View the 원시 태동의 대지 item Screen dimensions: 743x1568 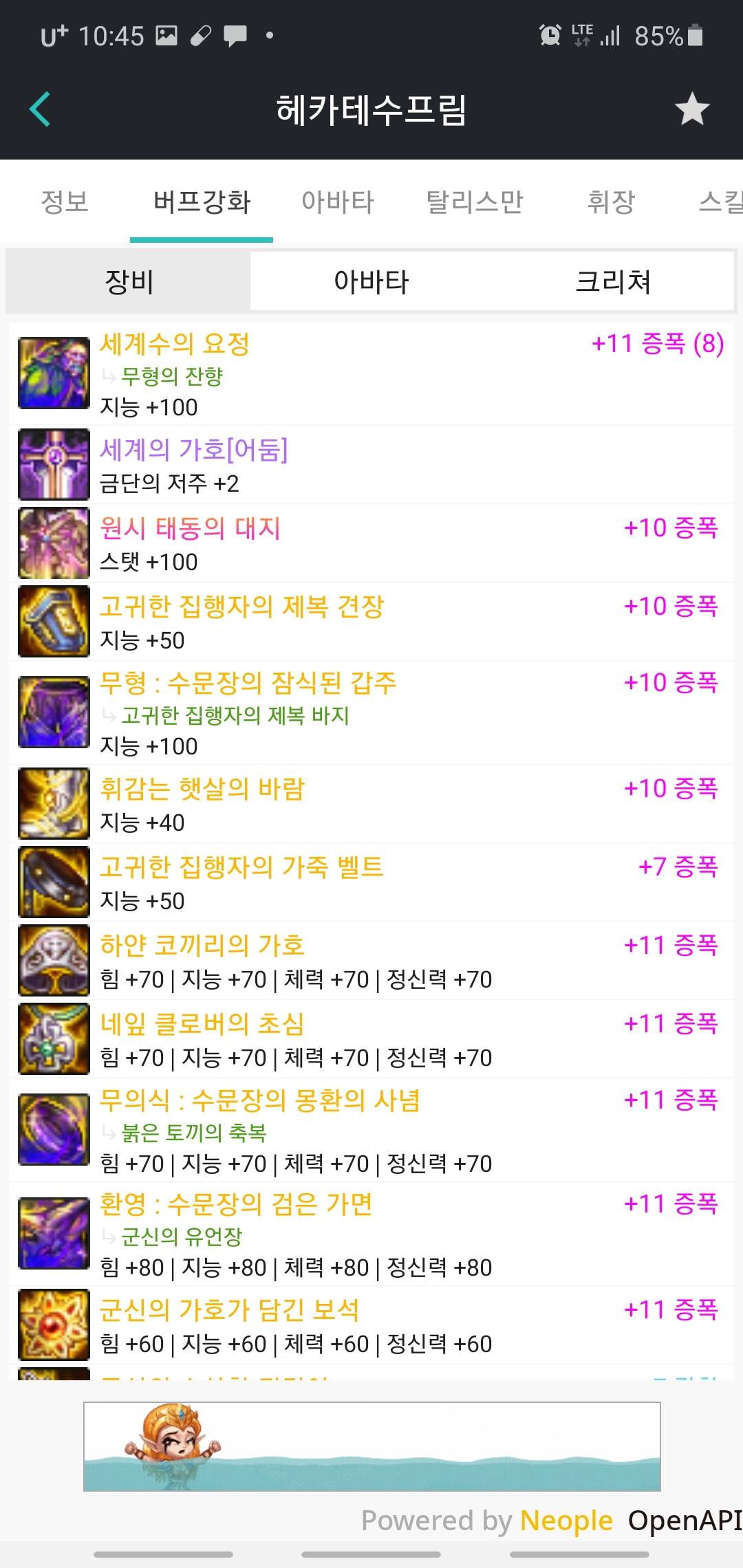pyautogui.click(x=371, y=543)
